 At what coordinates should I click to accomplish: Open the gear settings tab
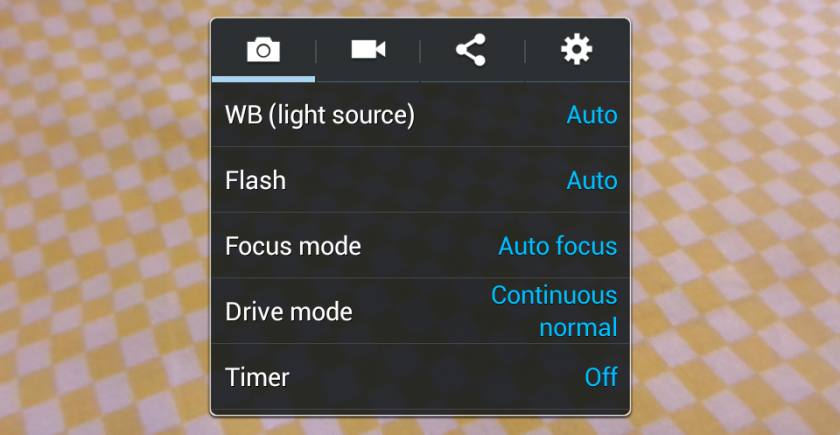pyautogui.click(x=576, y=50)
